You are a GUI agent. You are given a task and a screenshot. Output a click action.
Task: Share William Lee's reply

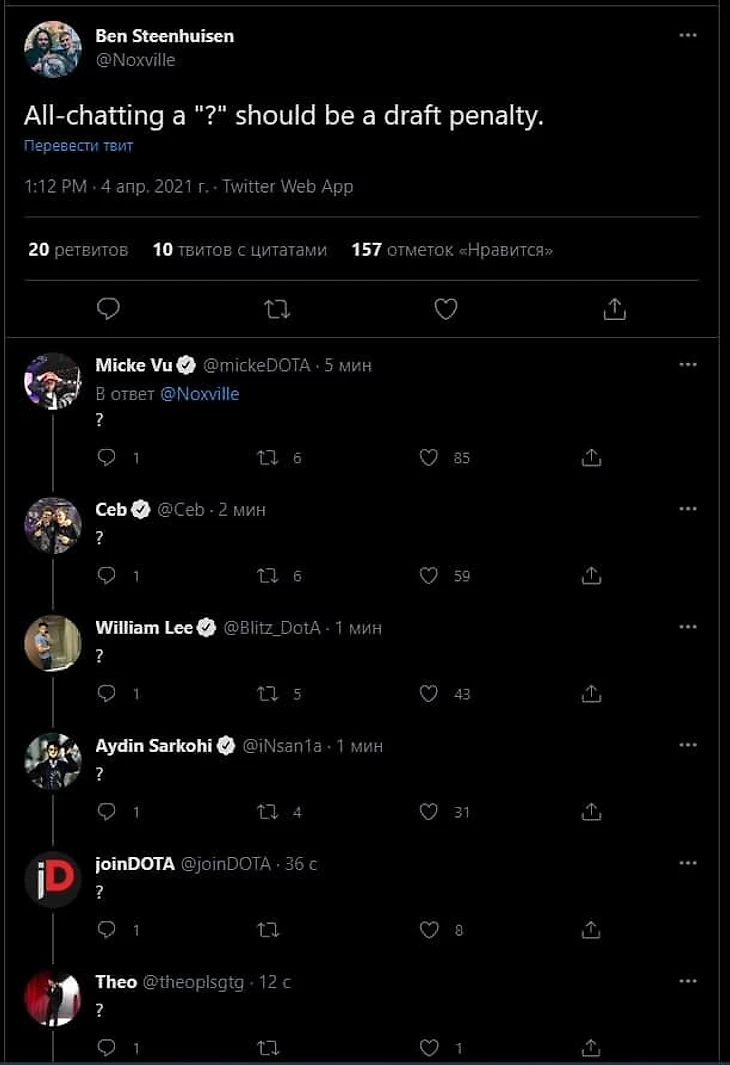pos(591,694)
